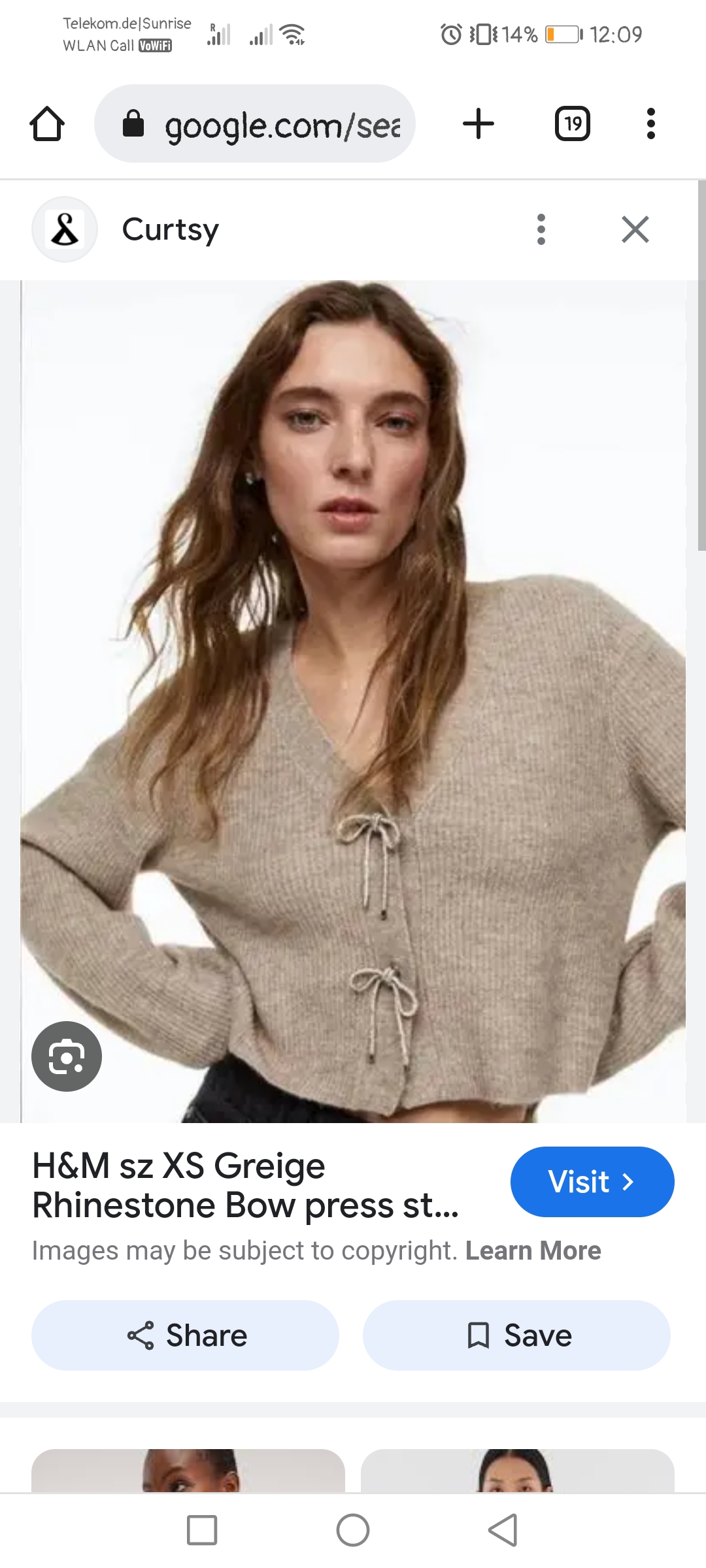The width and height of the screenshot is (706, 1568).
Task: Open a new browser tab
Action: [479, 124]
